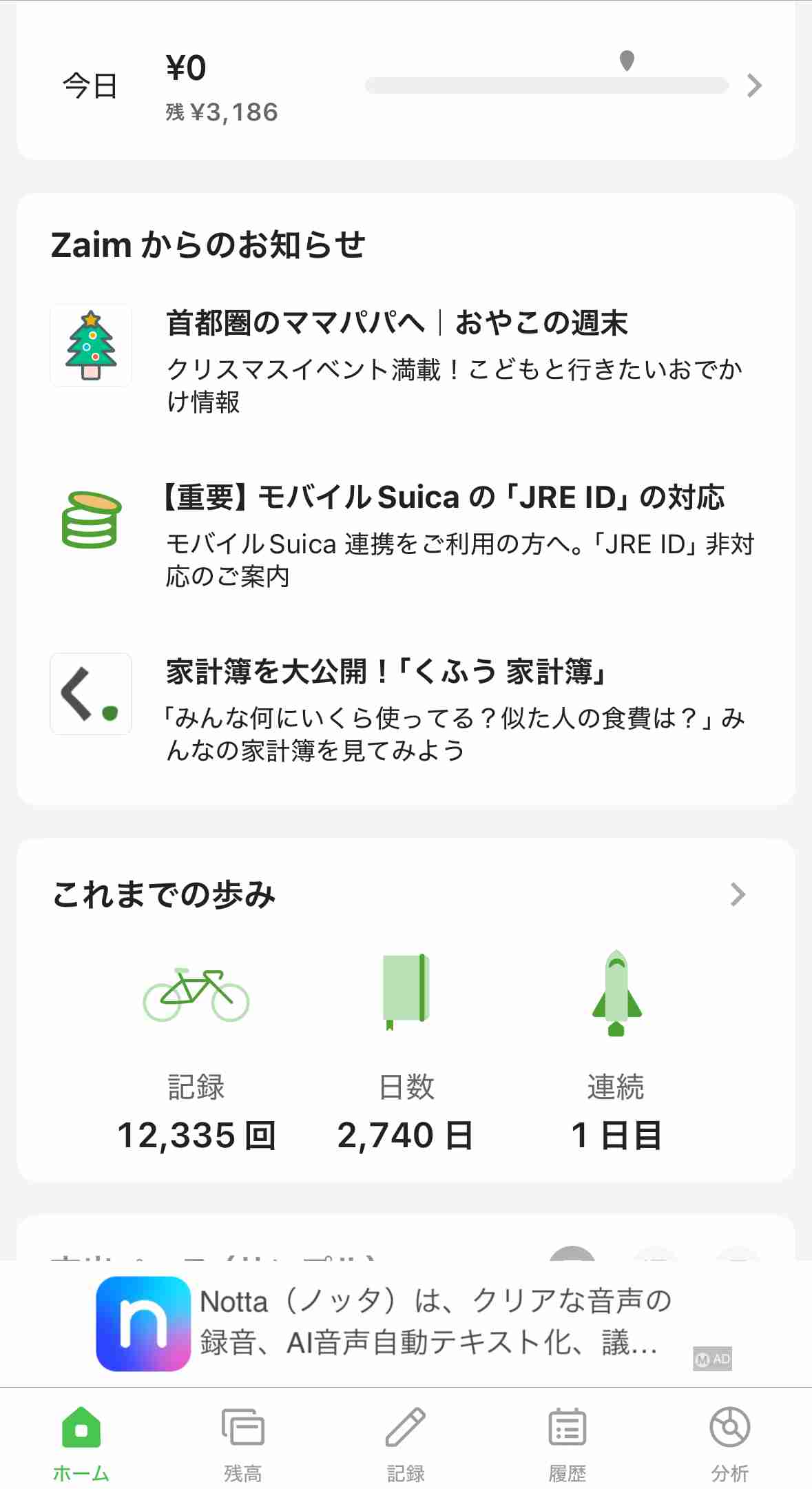Tap the Christmas tree announcement icon

tap(90, 346)
